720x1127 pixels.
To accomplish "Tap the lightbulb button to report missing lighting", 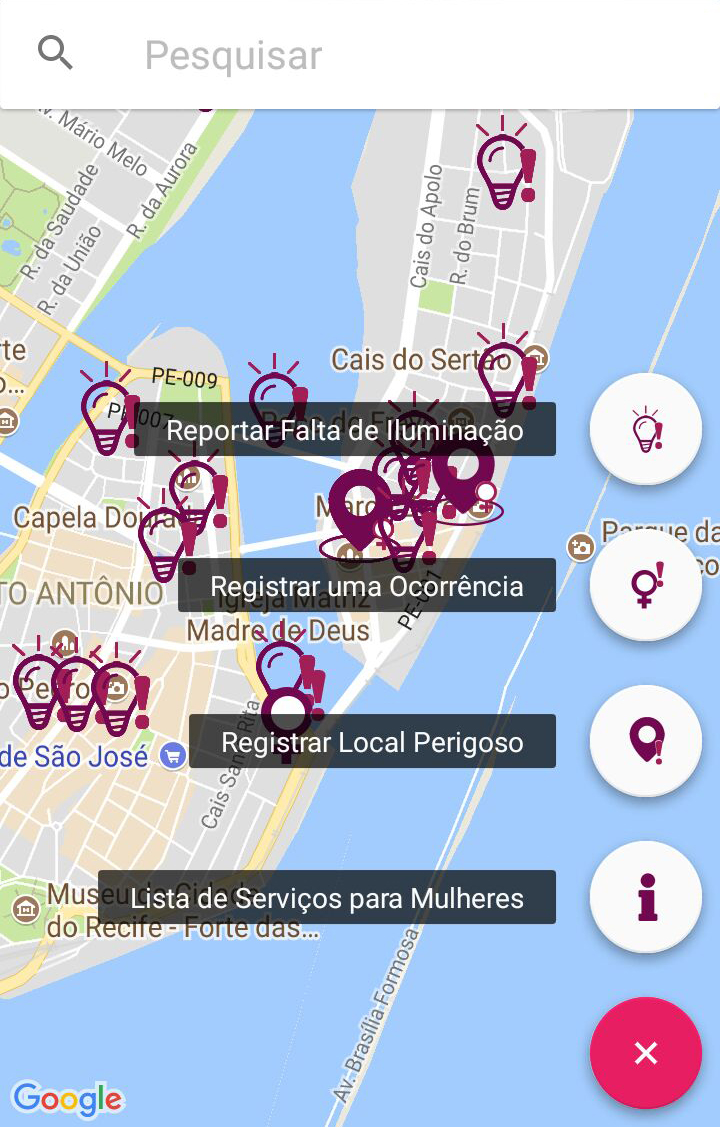I will click(x=646, y=430).
